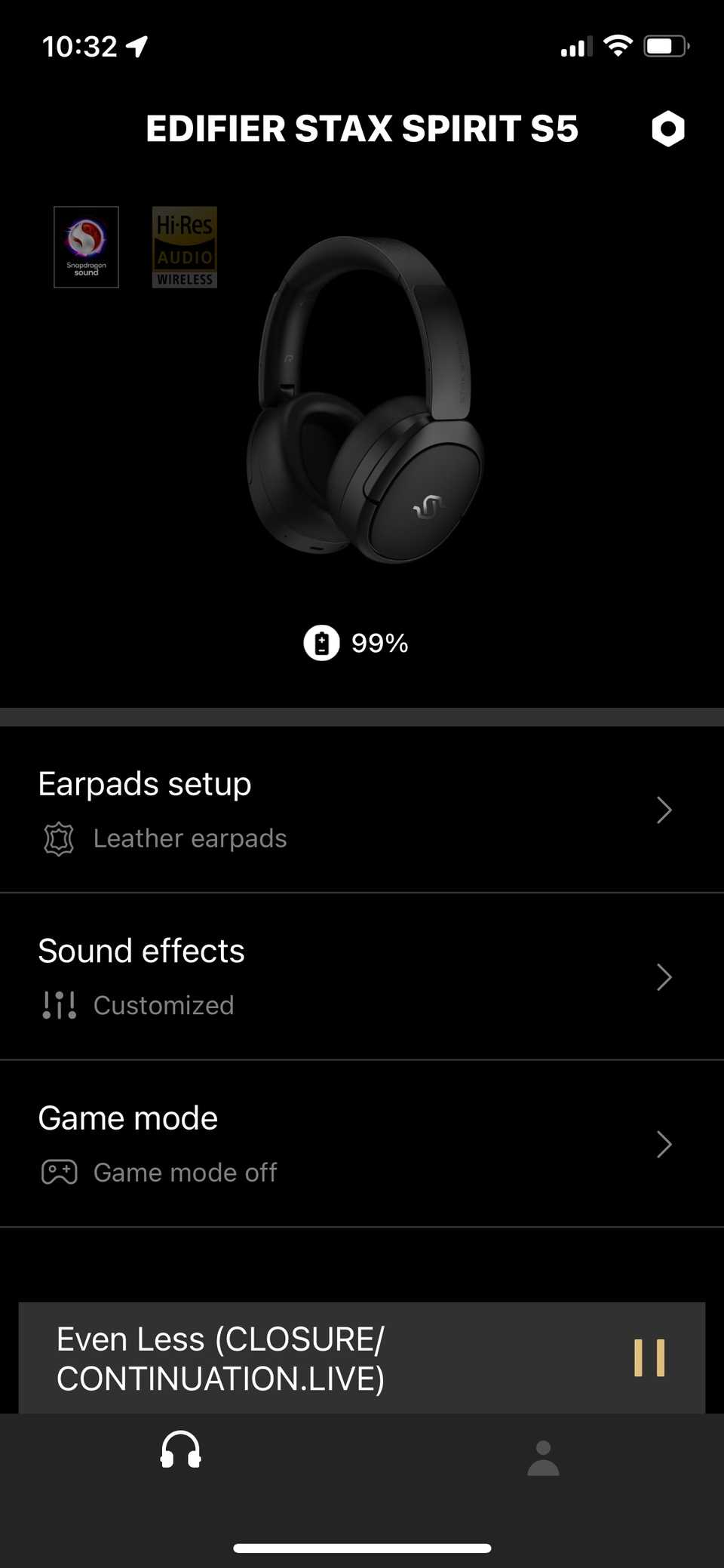Screen dimensions: 724x1568
Task: Expand the Sound effects section
Action: [362, 977]
